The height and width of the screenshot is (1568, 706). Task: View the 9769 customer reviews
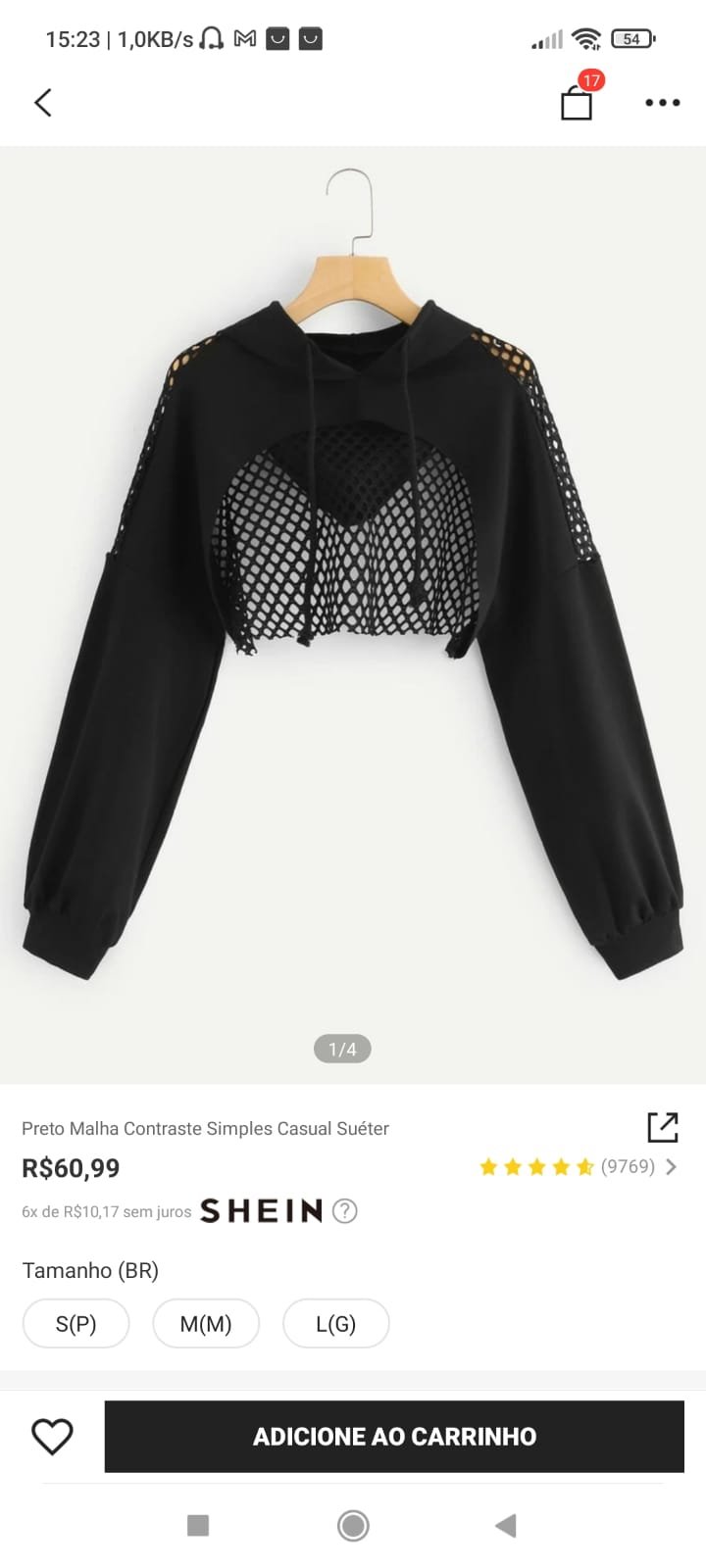tap(579, 1166)
